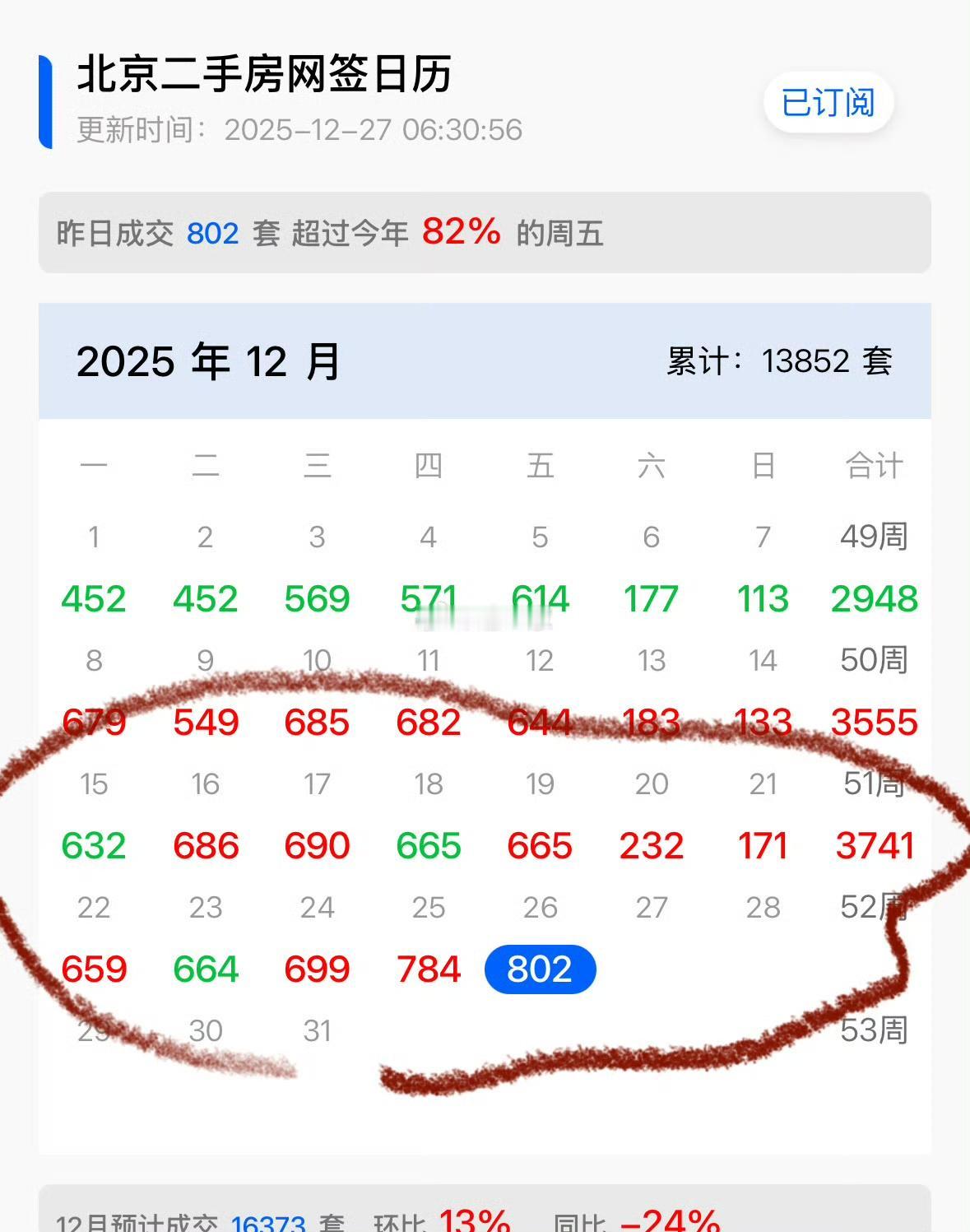Select the green 664 on December 23
This screenshot has height=1232, width=970.
pos(206,969)
